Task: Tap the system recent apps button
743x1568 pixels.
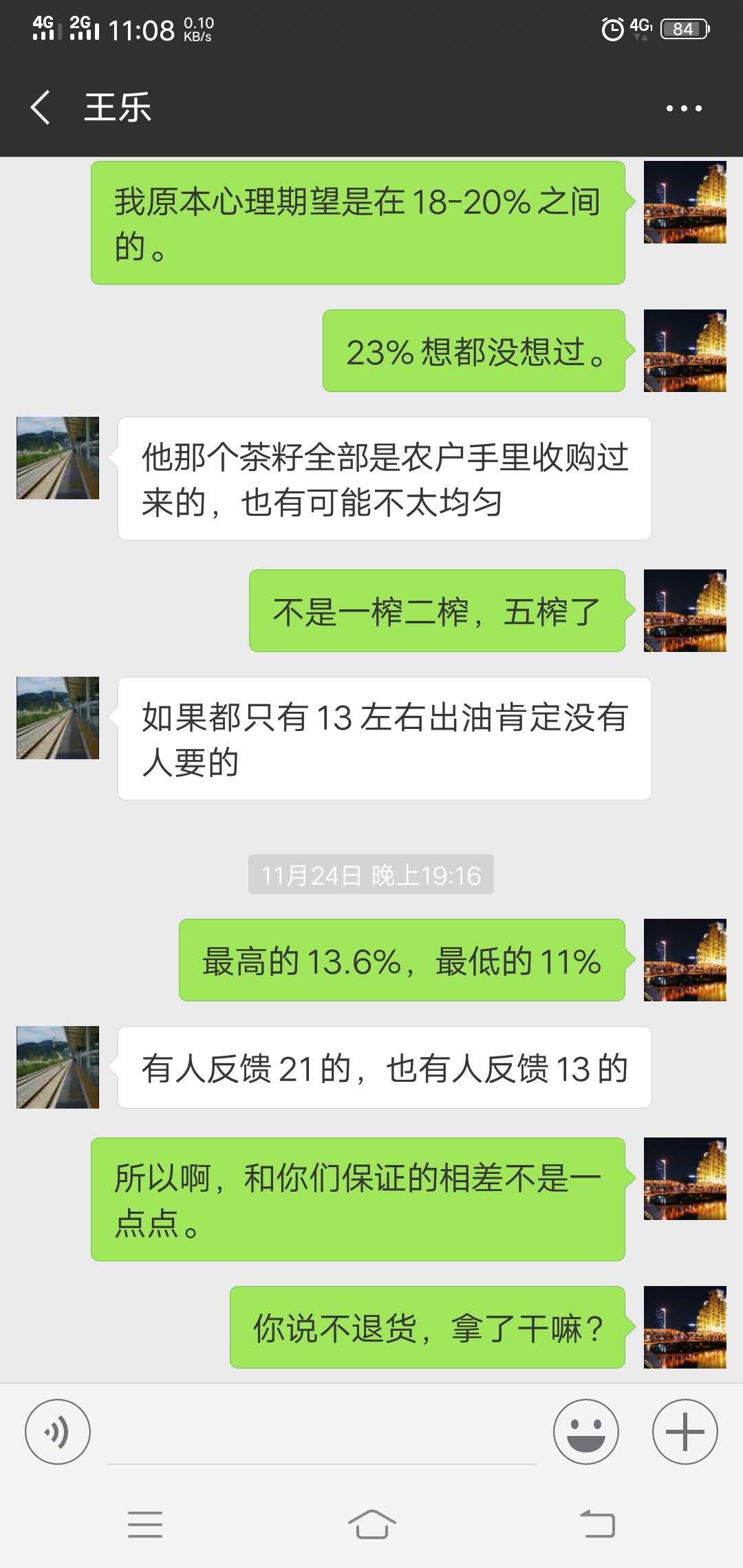Action: click(145, 1524)
